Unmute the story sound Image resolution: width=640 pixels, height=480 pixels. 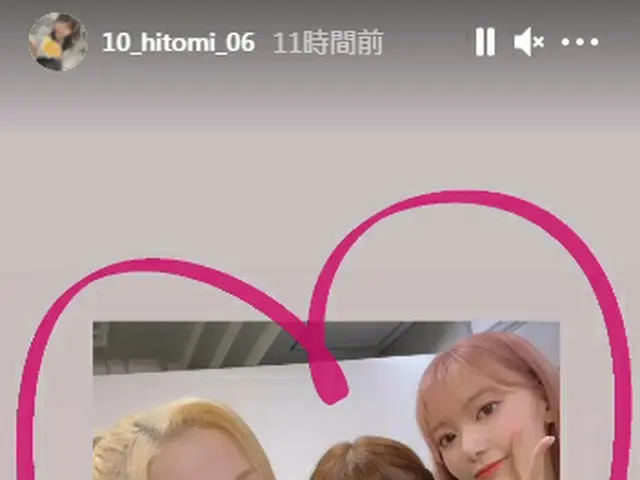(x=528, y=42)
